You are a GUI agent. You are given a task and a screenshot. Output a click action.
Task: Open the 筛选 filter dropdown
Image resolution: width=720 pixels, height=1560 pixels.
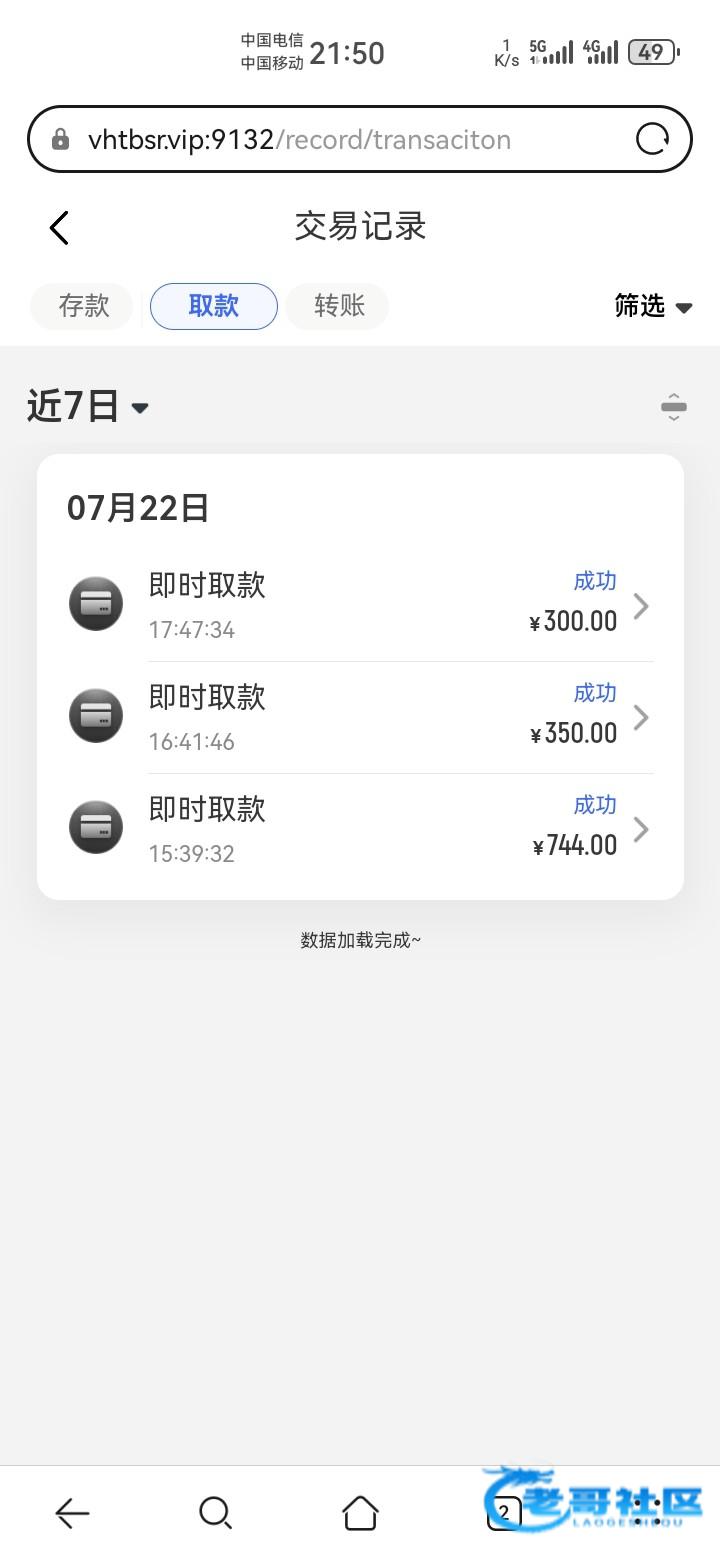[x=653, y=306]
